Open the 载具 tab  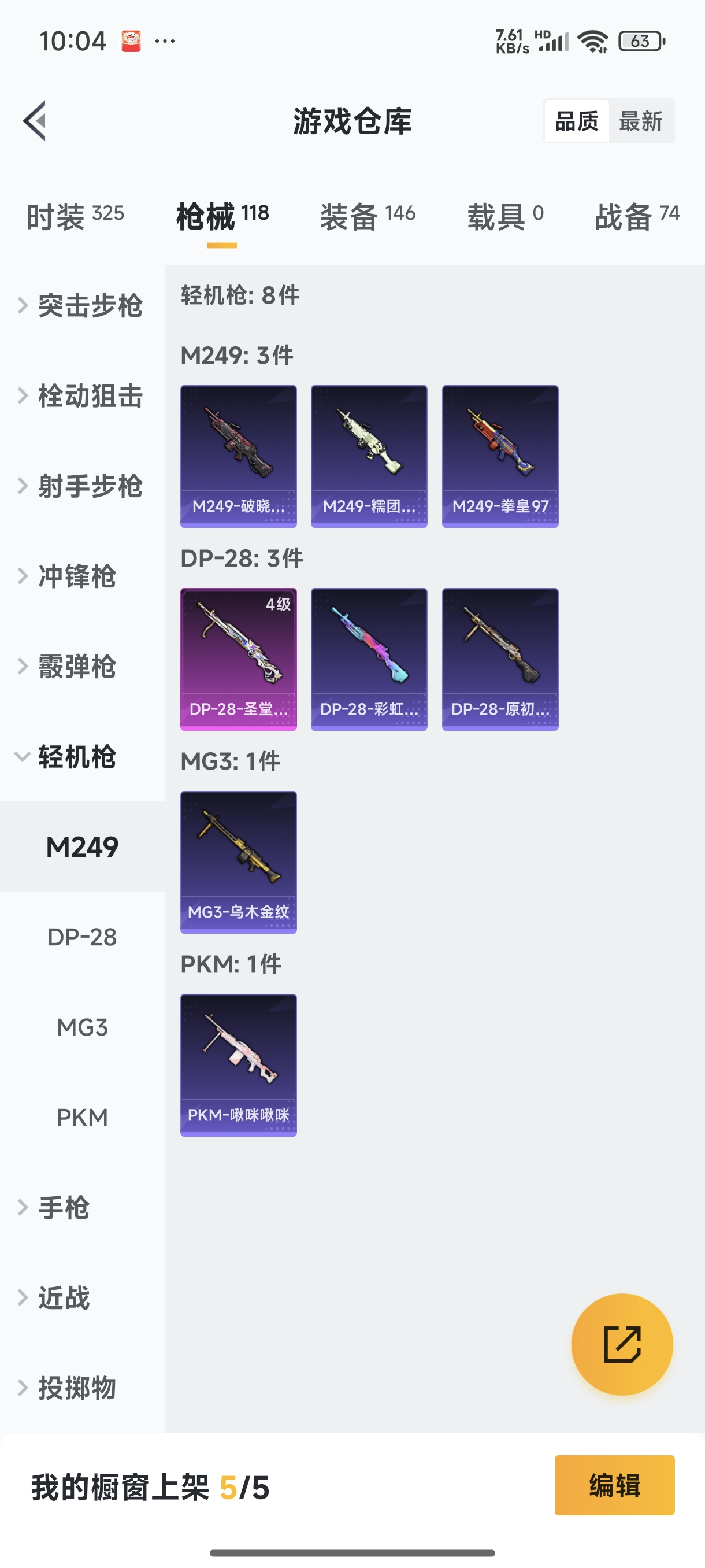tap(505, 216)
